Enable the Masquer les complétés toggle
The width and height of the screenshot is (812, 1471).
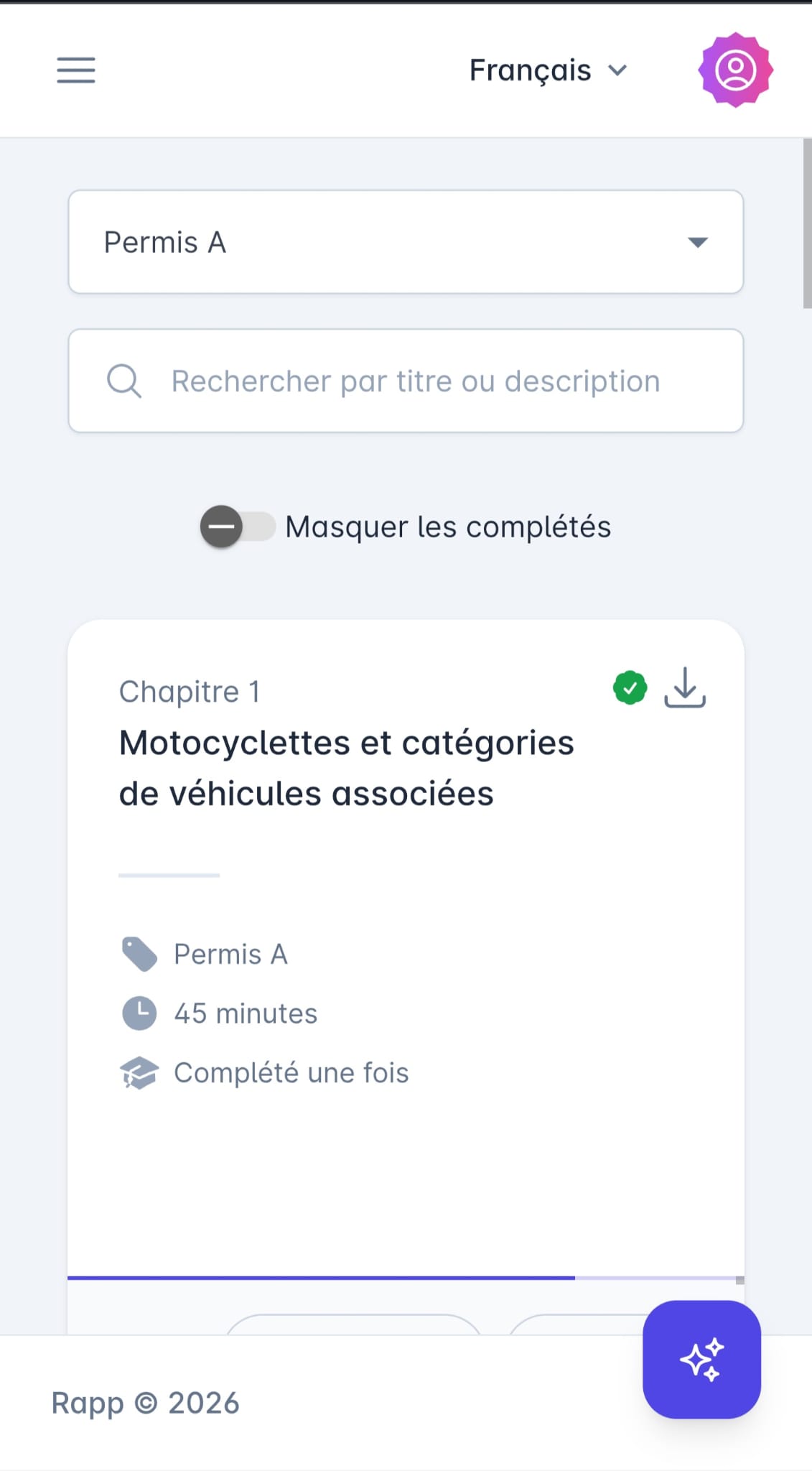(238, 526)
